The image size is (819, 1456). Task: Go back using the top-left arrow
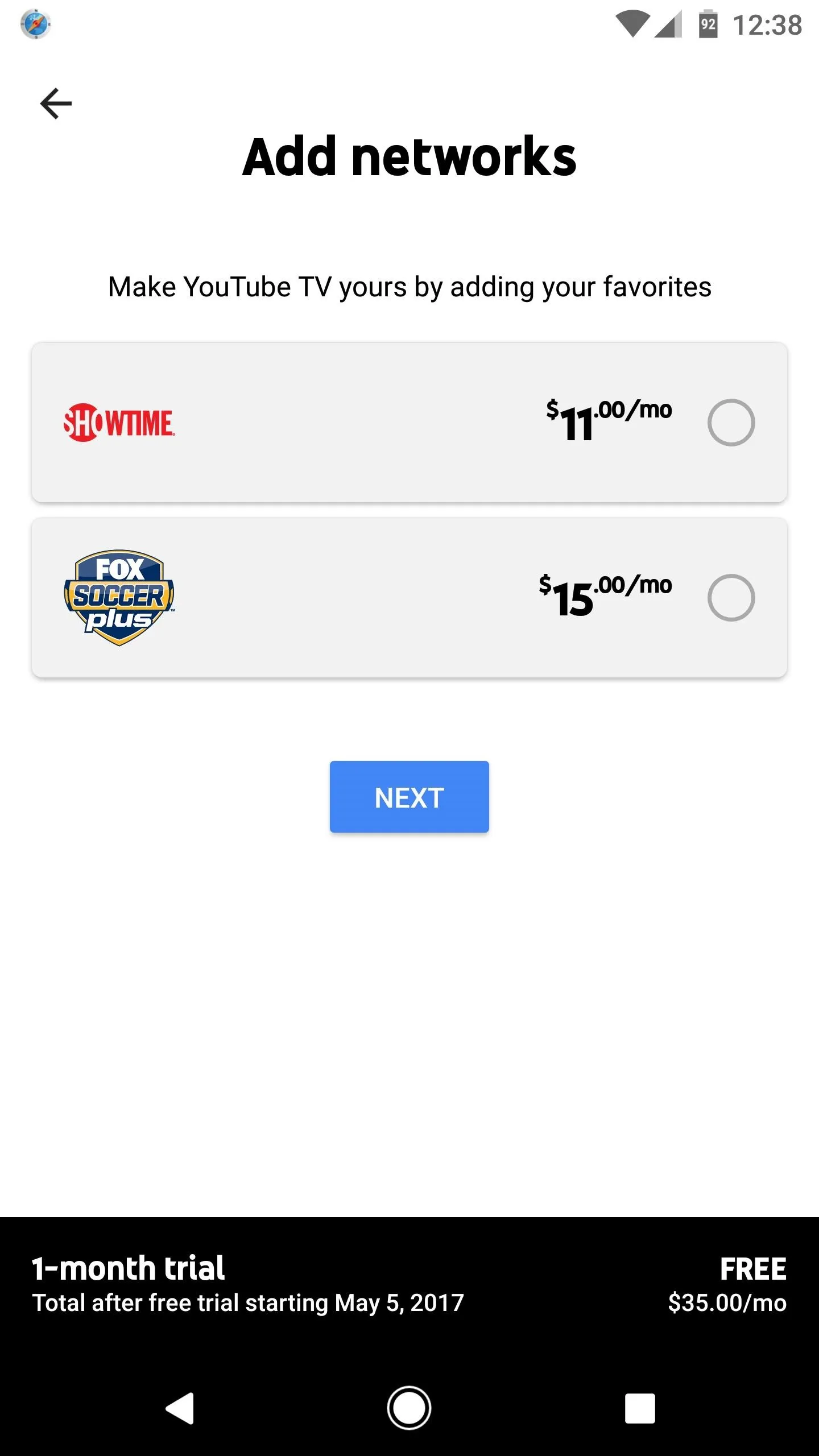[x=56, y=104]
